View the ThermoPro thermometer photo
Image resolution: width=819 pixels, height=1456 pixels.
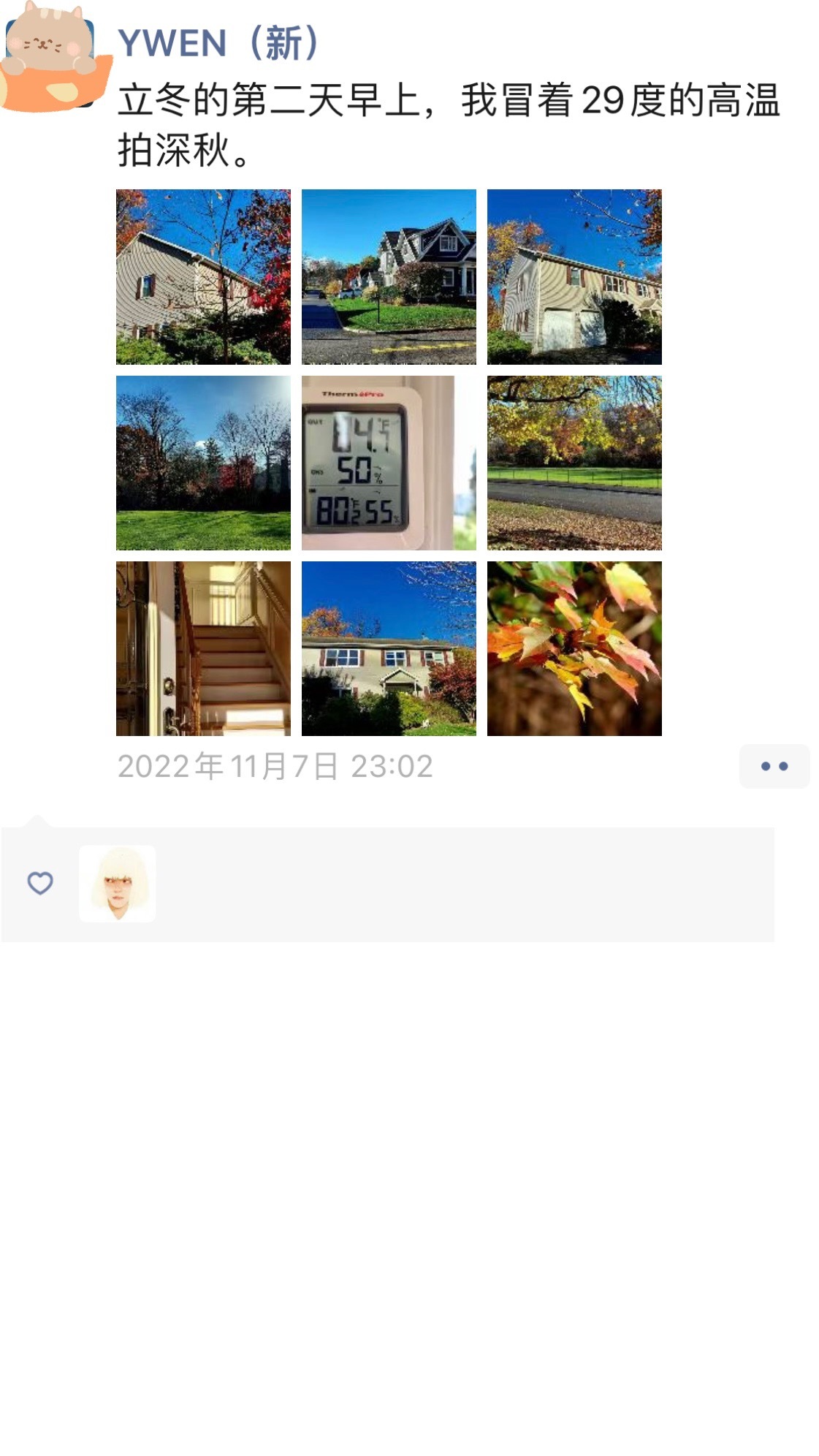click(389, 463)
